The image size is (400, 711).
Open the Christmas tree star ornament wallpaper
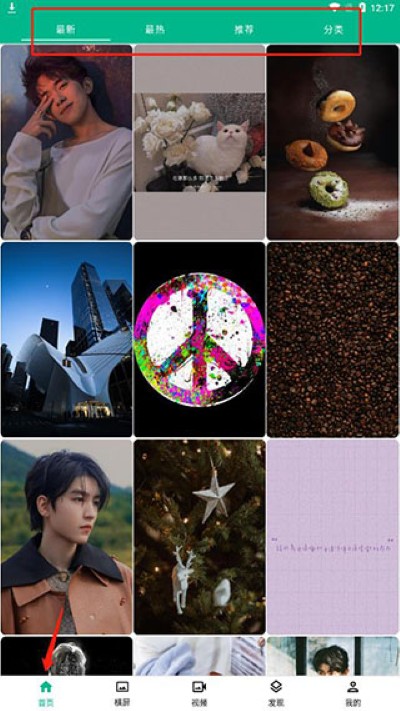[x=200, y=536]
